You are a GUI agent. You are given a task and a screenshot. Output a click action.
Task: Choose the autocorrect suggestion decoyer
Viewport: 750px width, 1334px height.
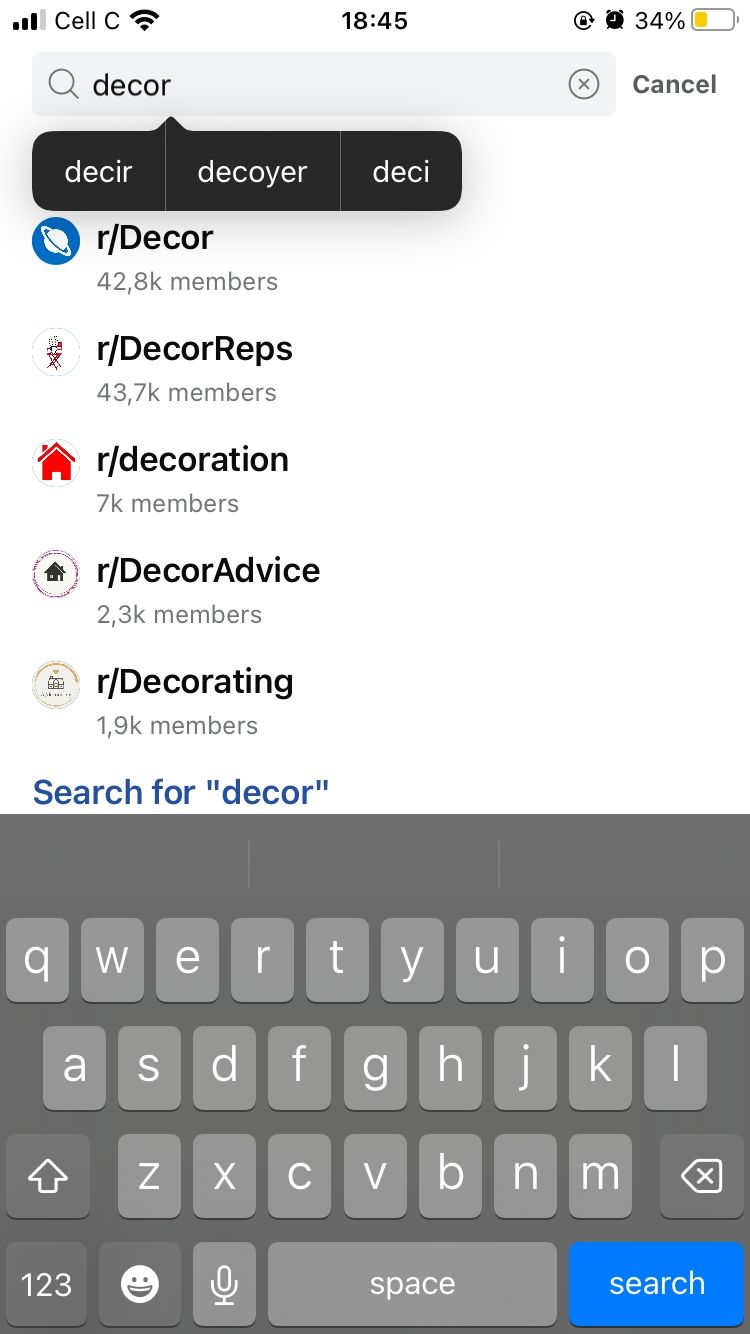[x=252, y=171]
